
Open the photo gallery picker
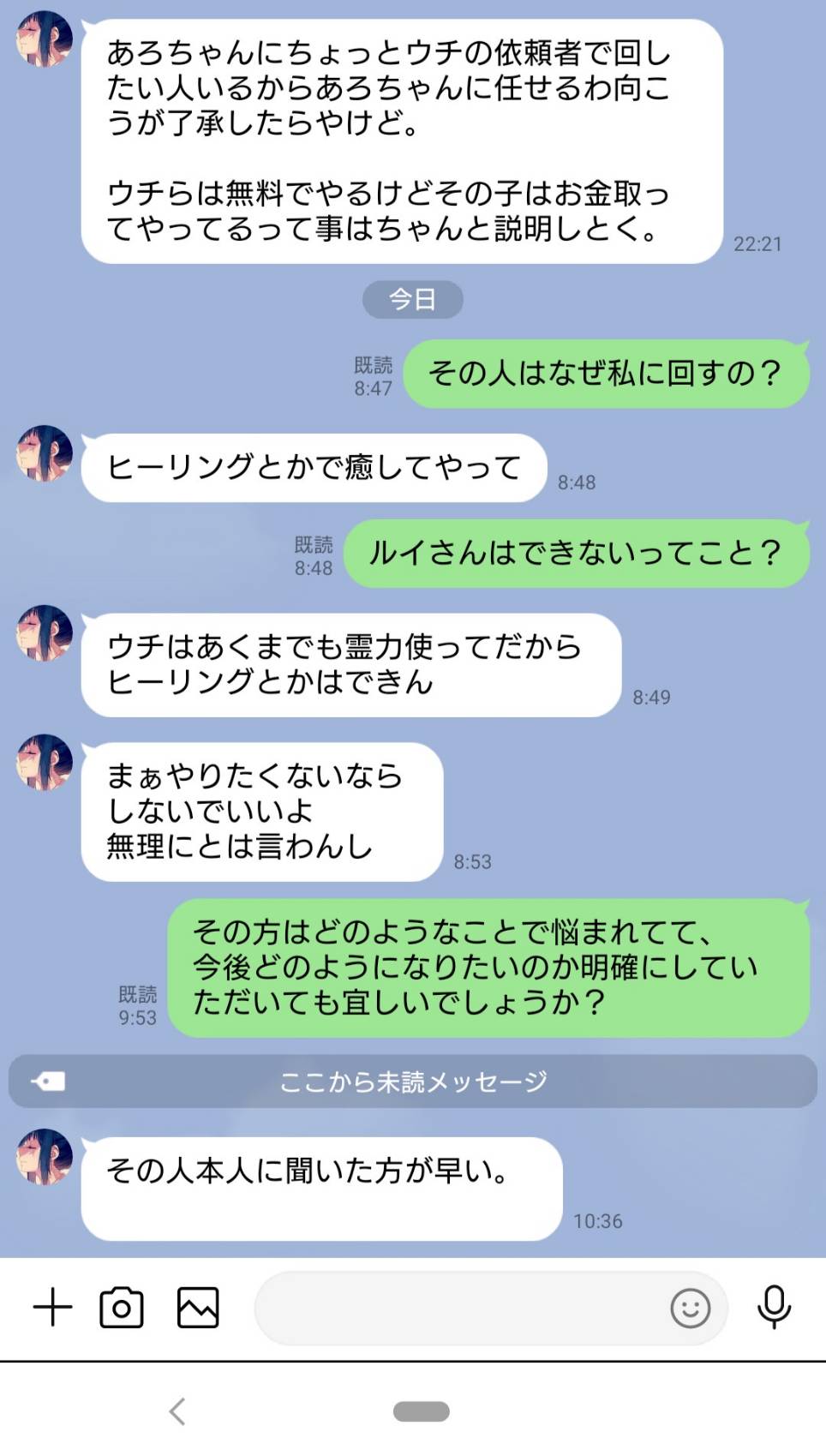(198, 1308)
